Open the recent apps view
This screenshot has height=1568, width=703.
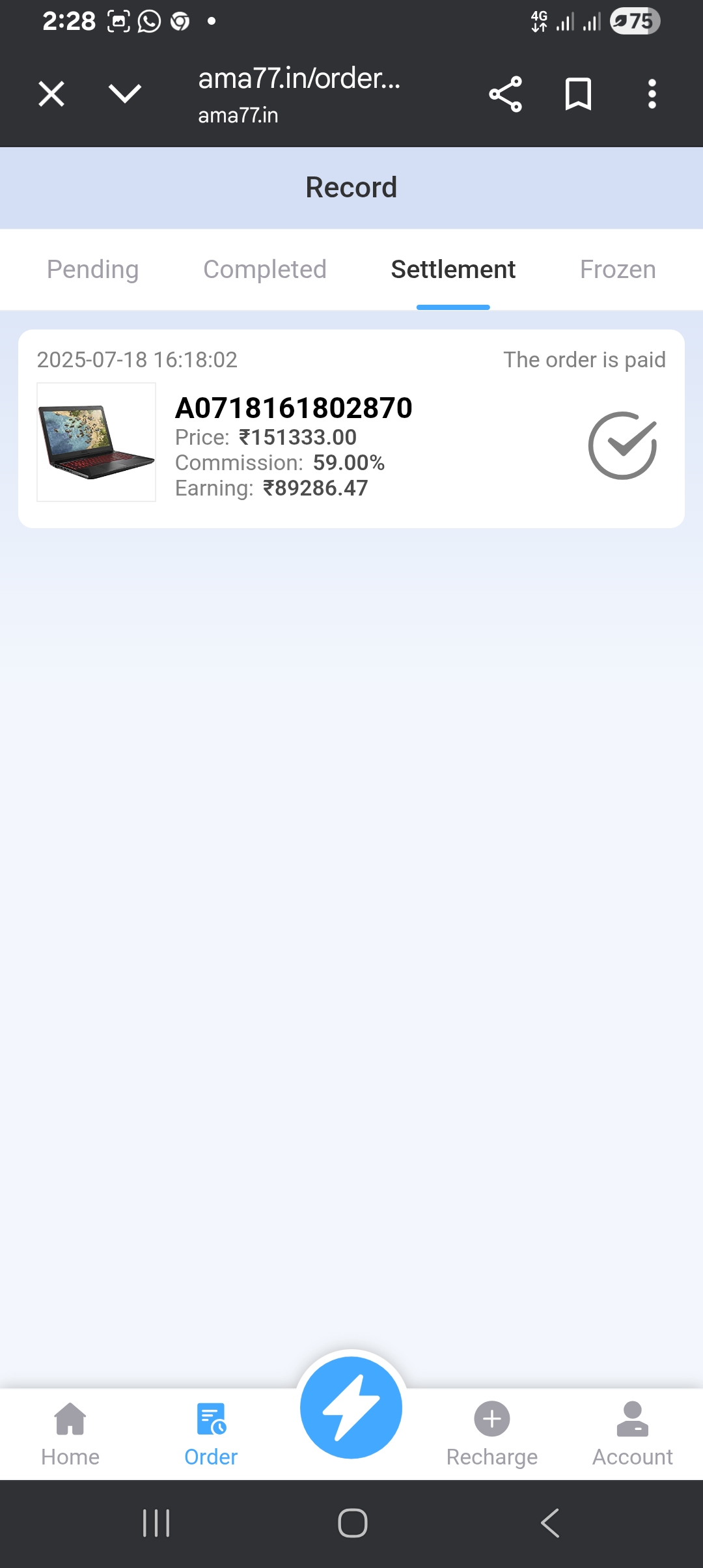pyautogui.click(x=156, y=1523)
